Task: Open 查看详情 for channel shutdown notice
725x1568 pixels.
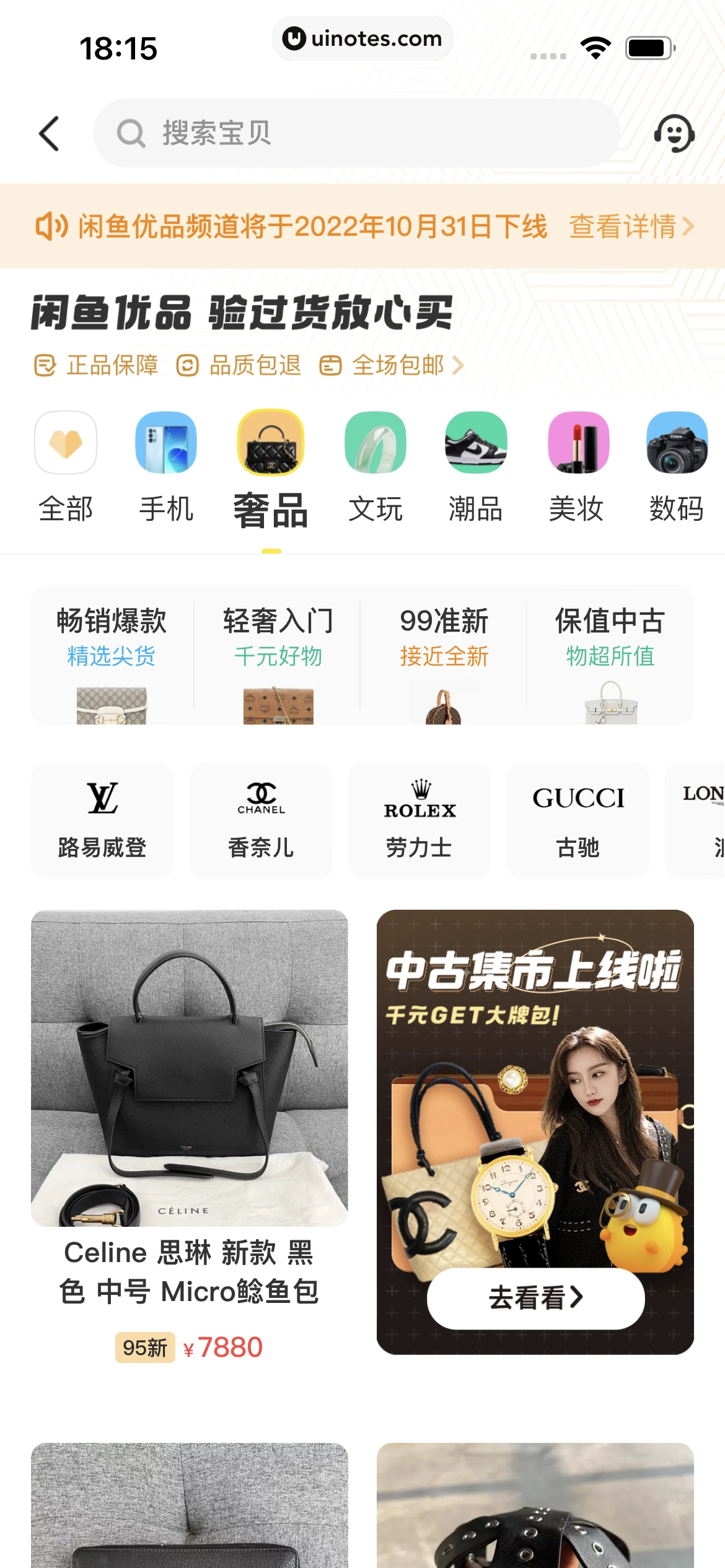Action: click(x=623, y=228)
